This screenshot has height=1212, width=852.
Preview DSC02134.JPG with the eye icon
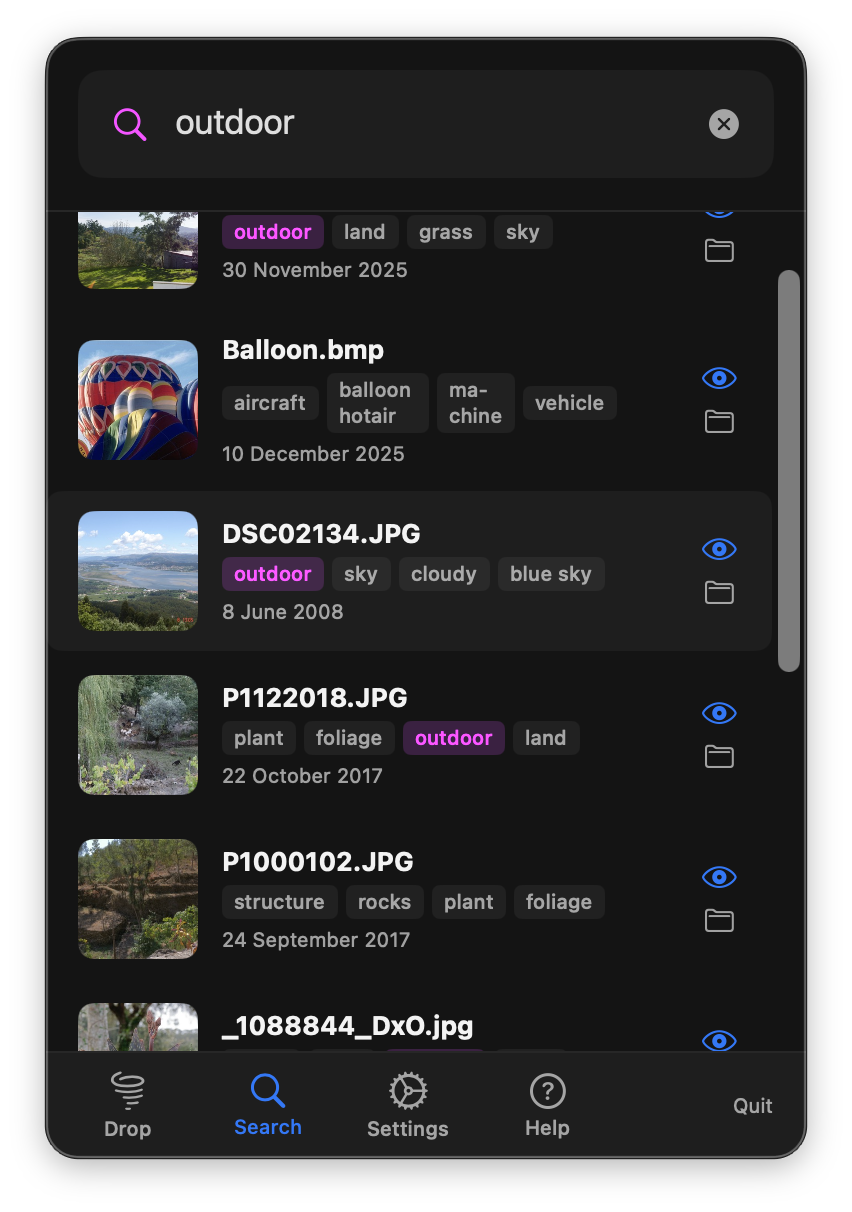pos(719,548)
